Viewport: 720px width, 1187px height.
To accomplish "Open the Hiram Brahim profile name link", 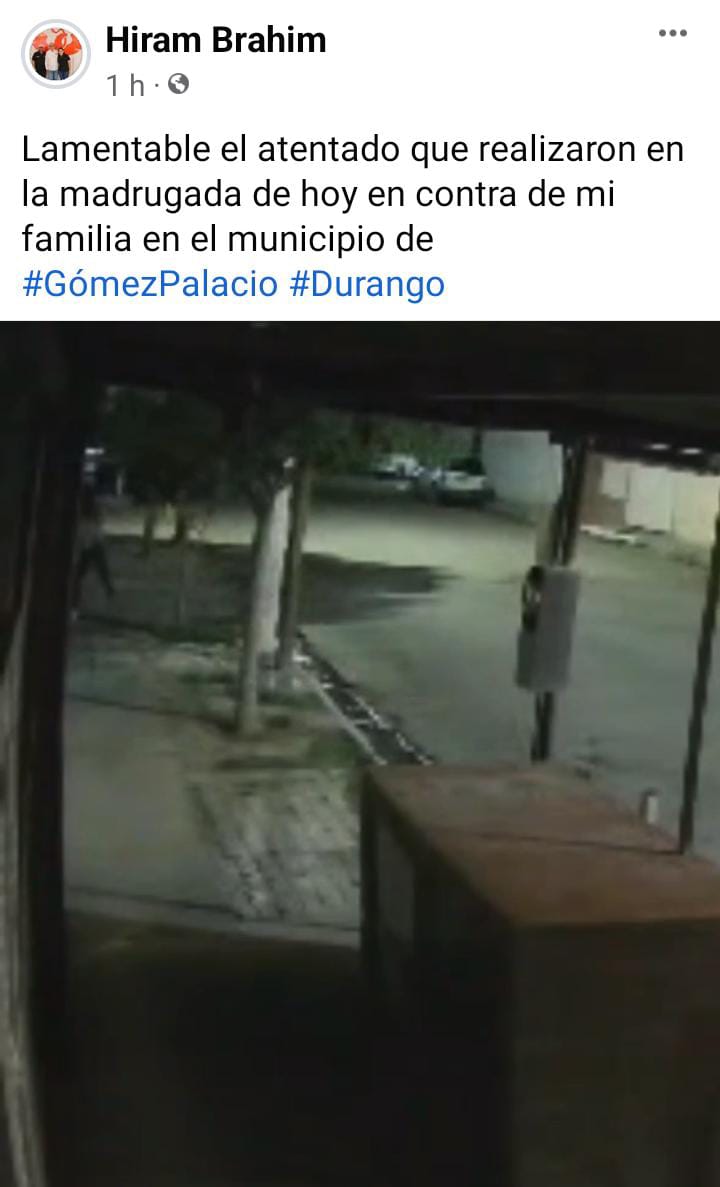I will (216, 40).
